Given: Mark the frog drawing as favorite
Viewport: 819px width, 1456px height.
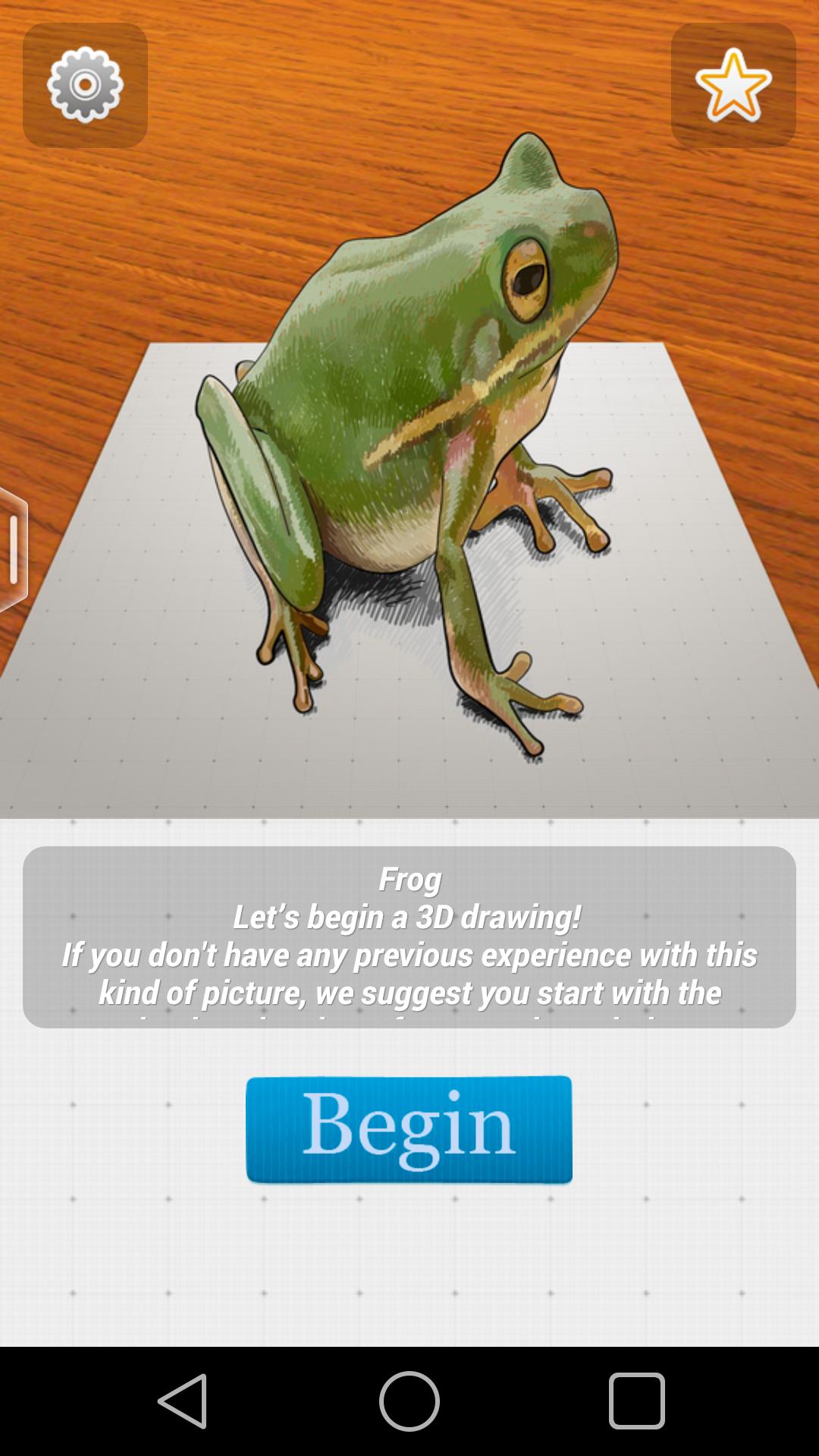Looking at the screenshot, I should (x=733, y=85).
